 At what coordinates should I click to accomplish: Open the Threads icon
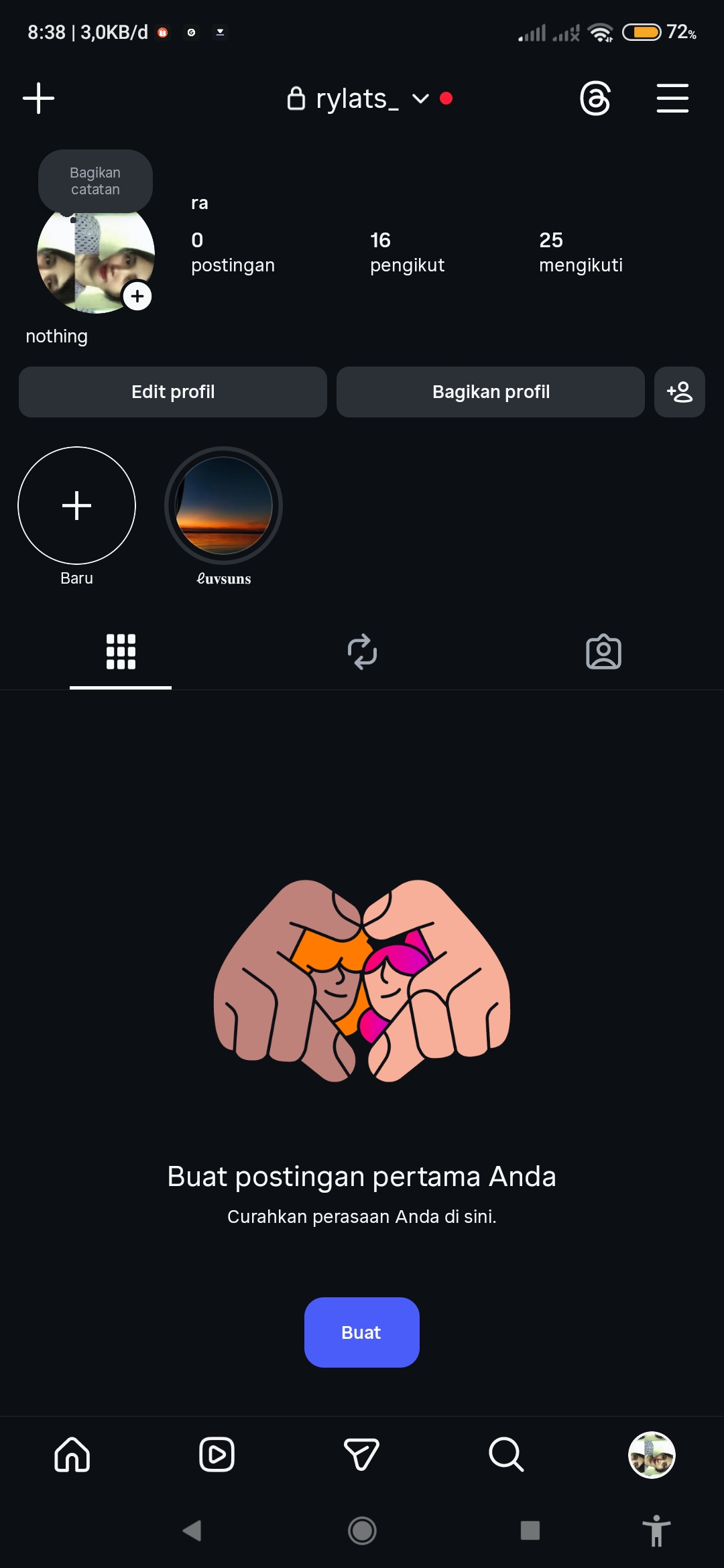[595, 99]
